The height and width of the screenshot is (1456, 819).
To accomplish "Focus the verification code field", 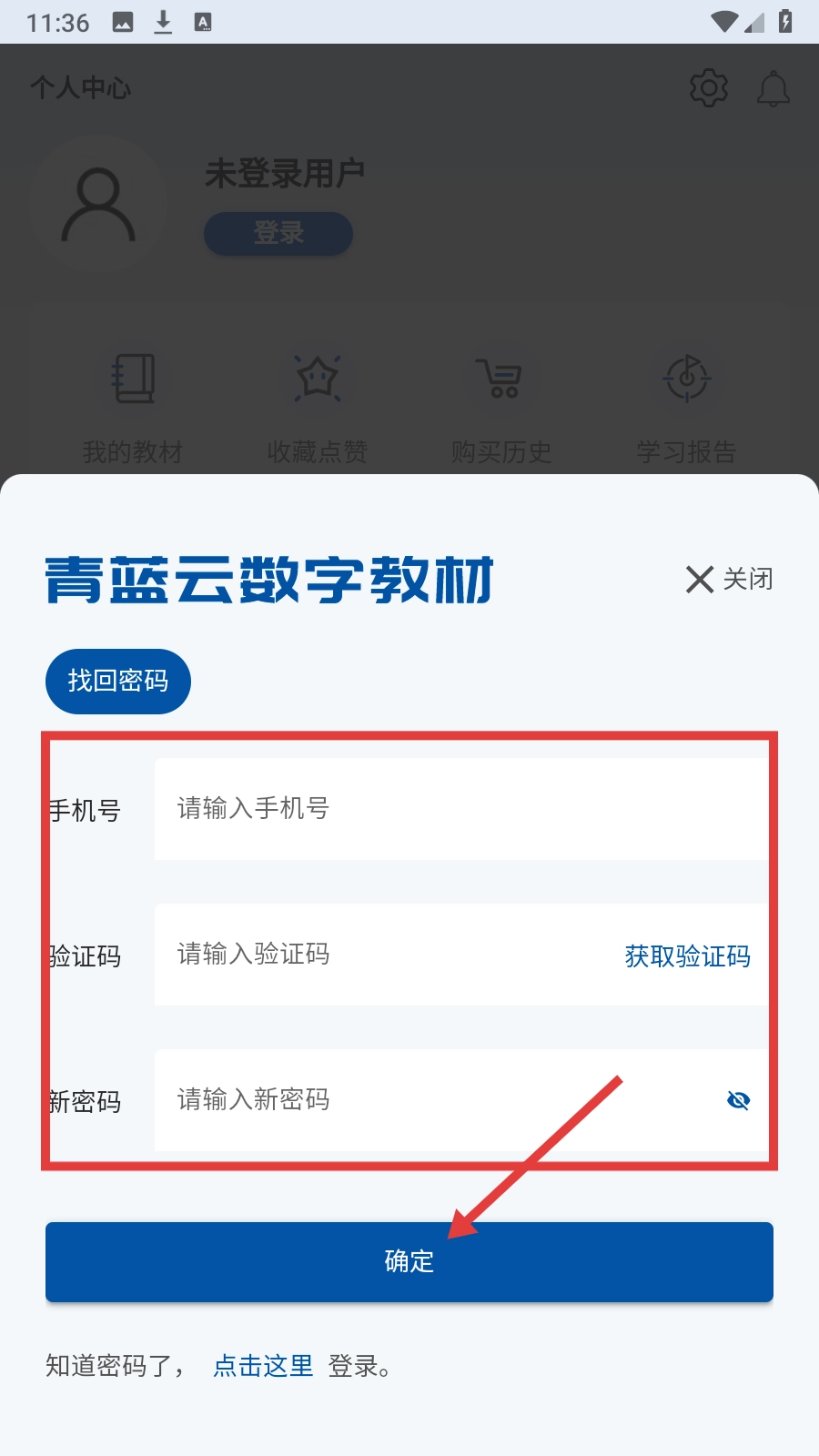I will tap(382, 955).
